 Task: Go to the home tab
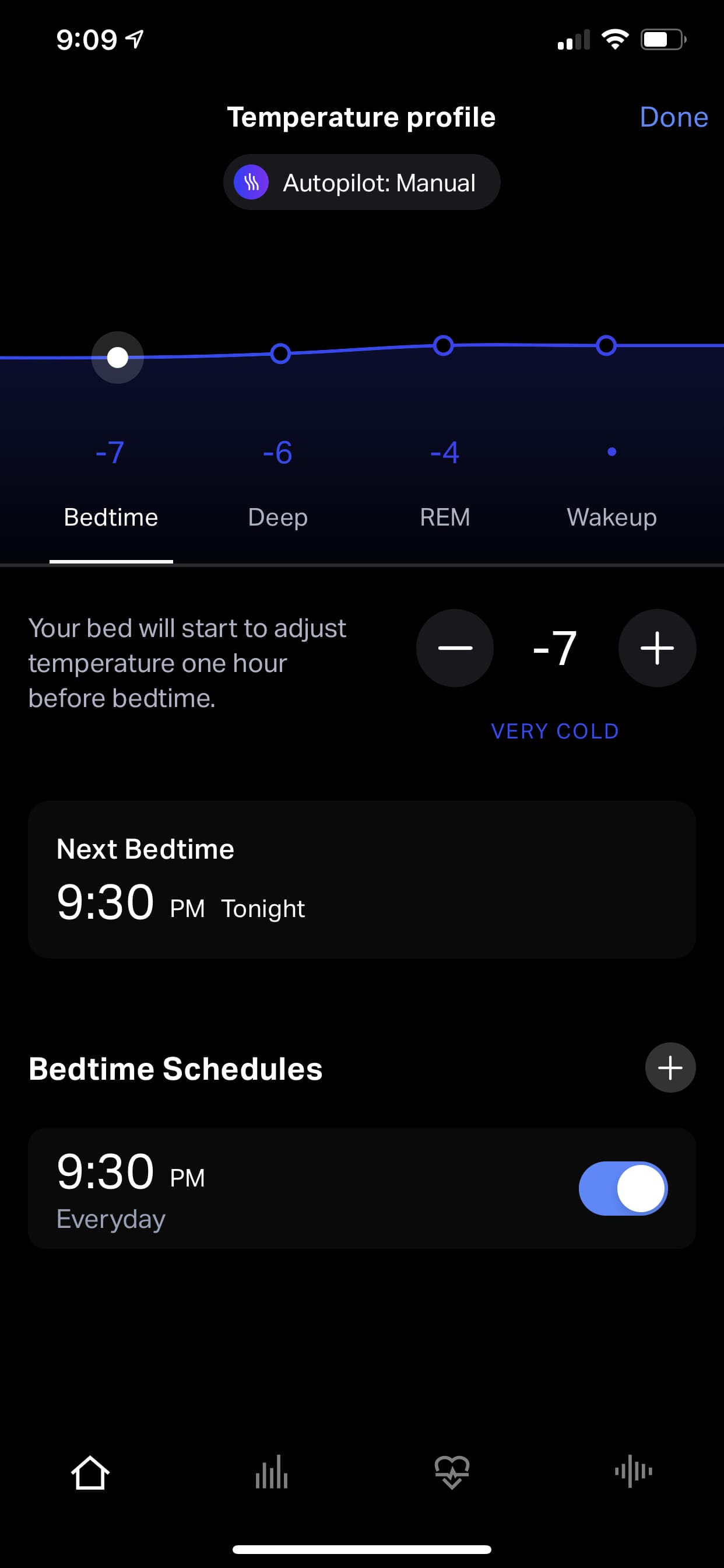click(90, 1473)
